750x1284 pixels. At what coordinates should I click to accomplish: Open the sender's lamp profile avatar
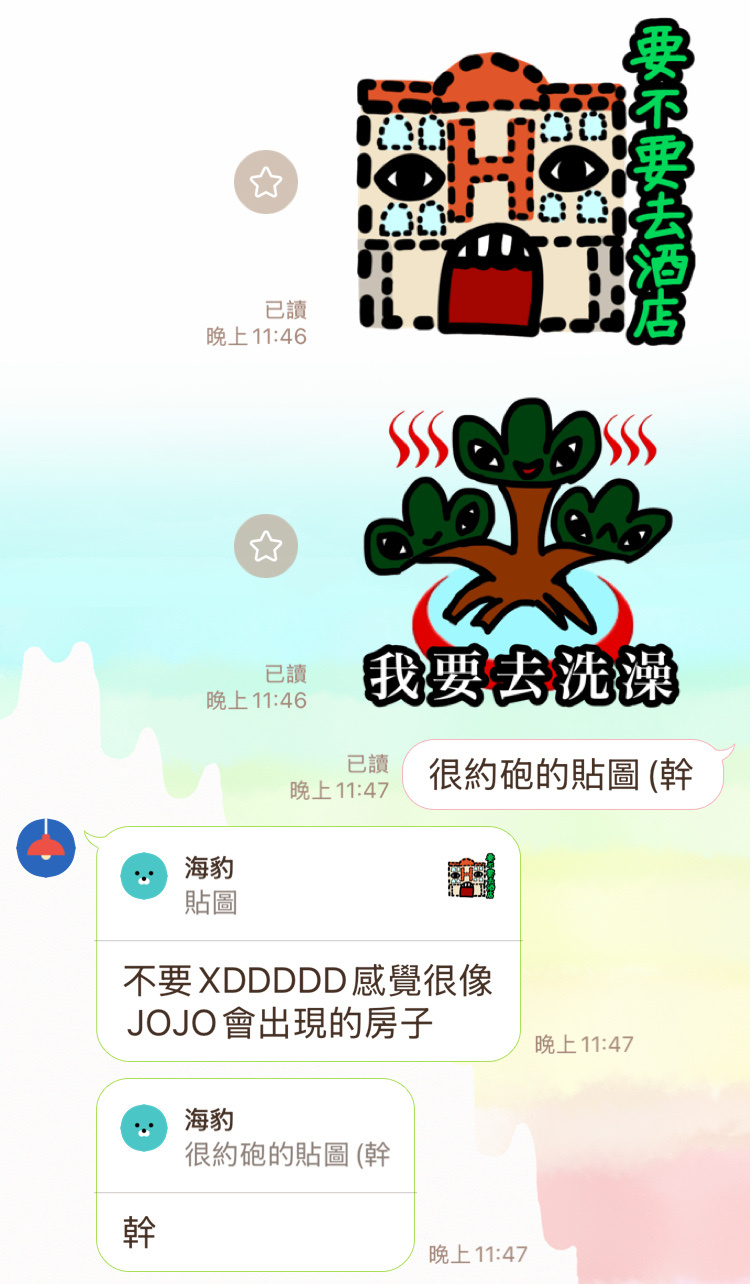pos(46,848)
